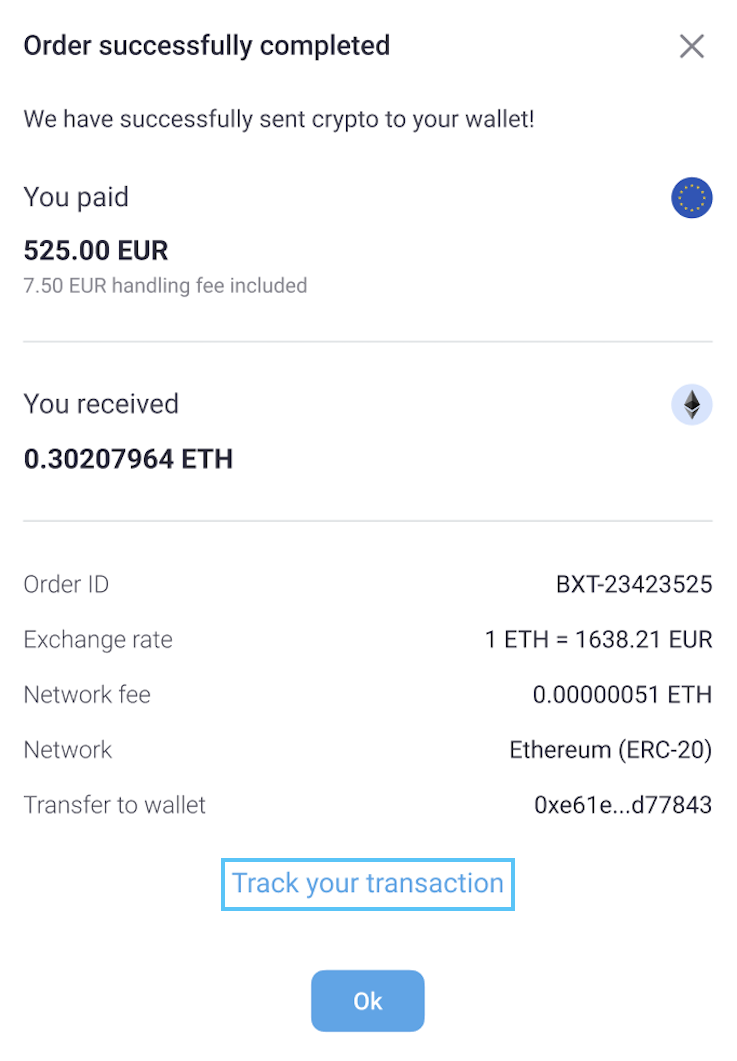
Task: Close the order completed dialog
Action: (692, 46)
